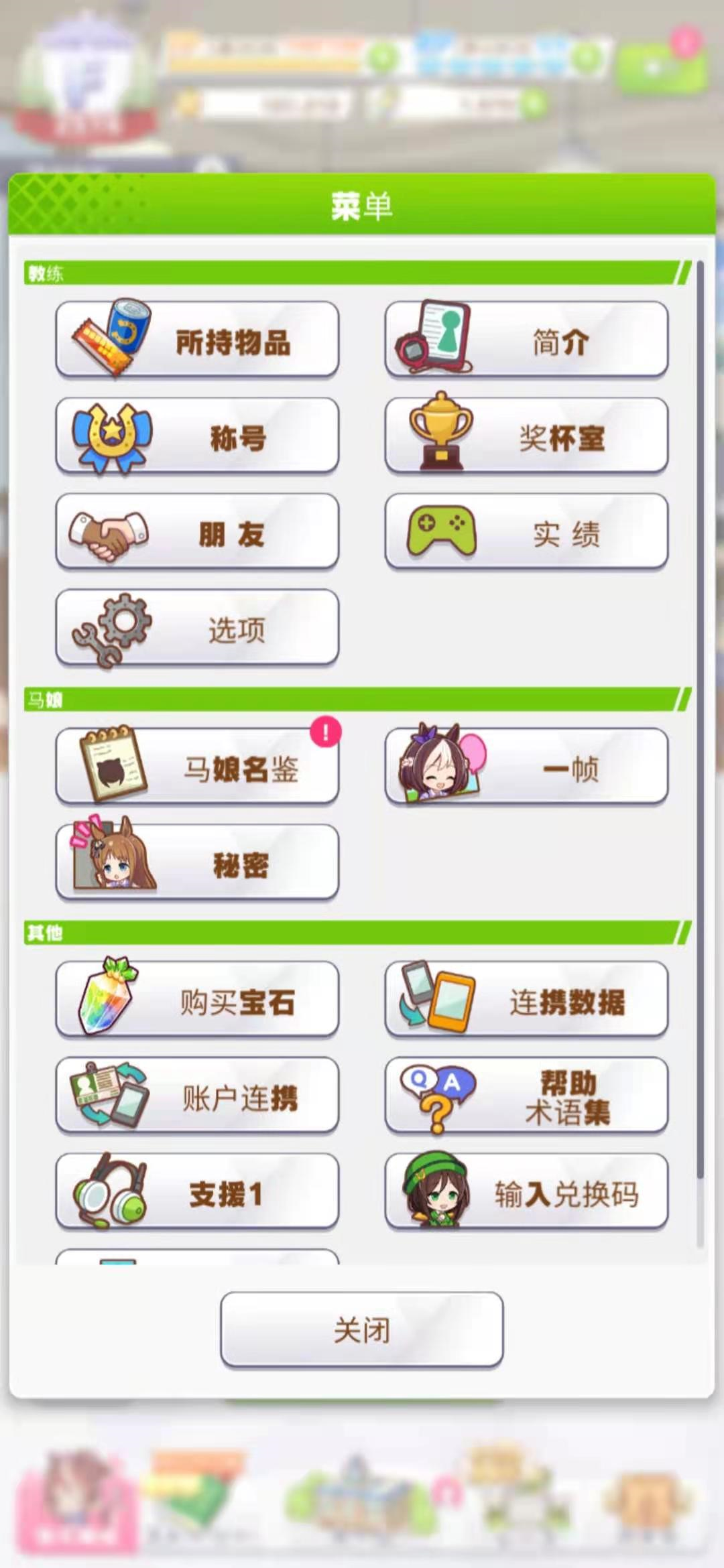Open the 一帧 snapshot gallery
This screenshot has height=1568, width=724.
pos(526,766)
